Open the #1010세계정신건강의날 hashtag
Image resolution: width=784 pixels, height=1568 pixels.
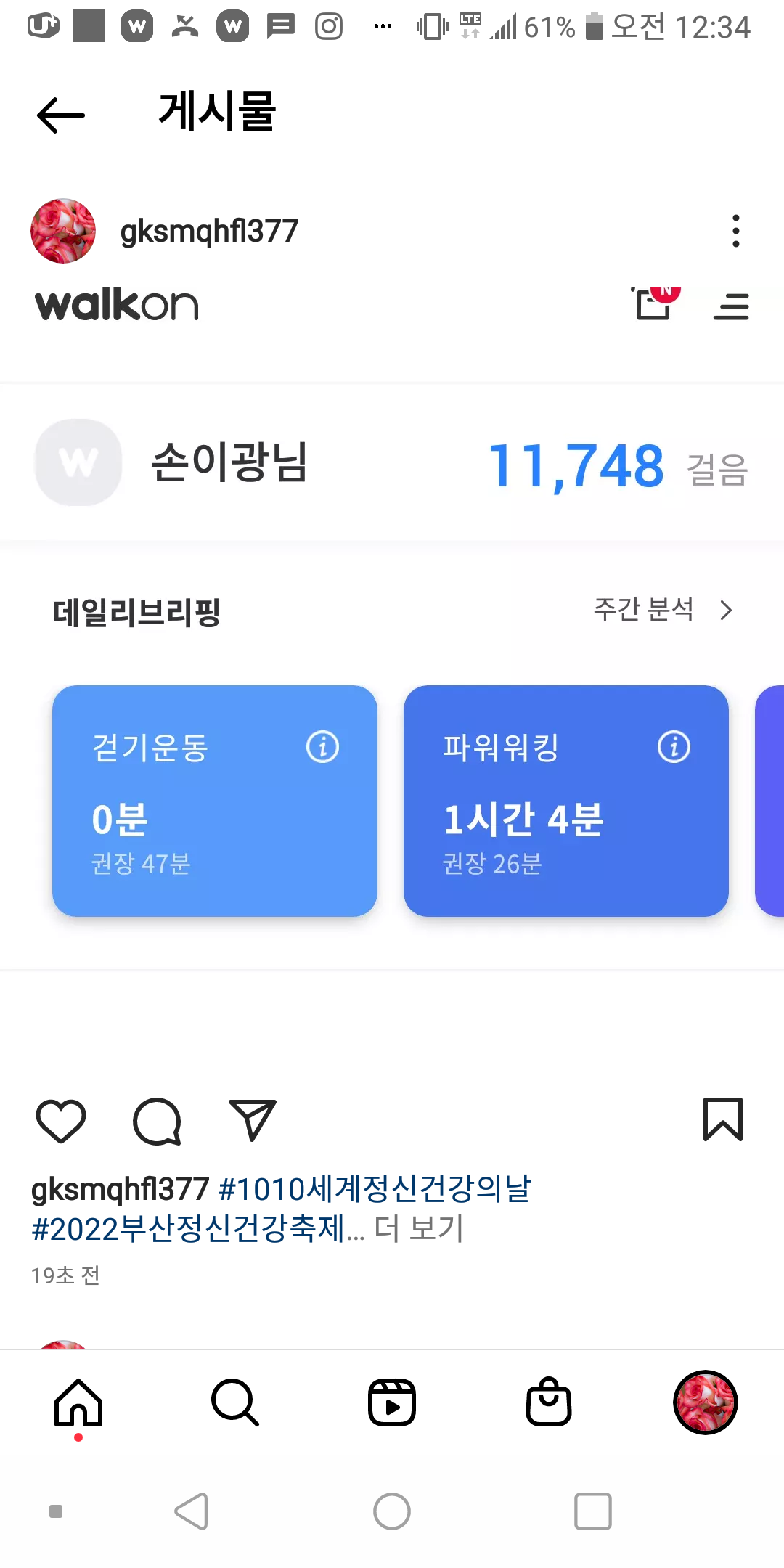[x=375, y=1189]
